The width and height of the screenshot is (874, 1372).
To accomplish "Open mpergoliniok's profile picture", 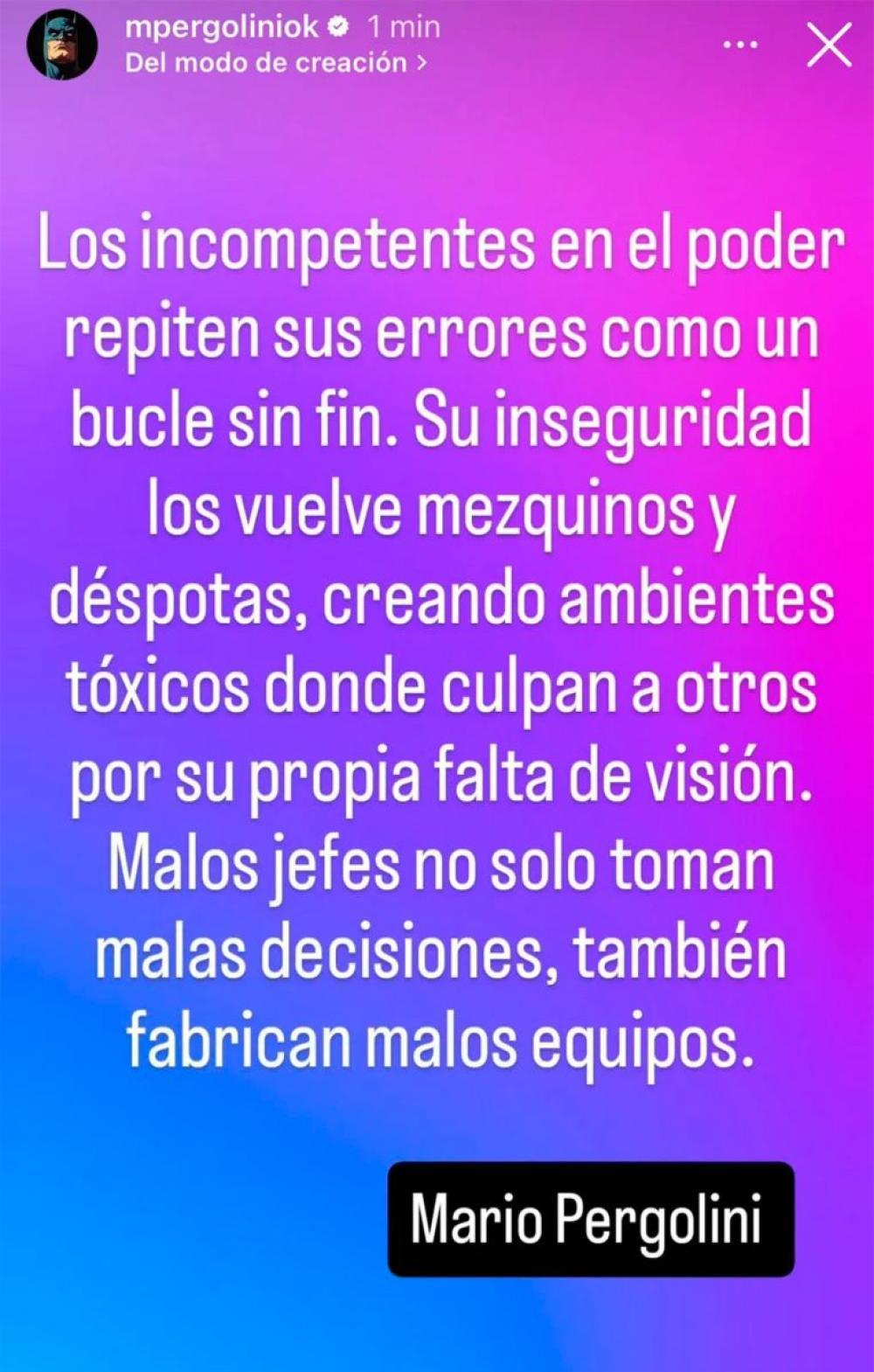I will pyautogui.click(x=62, y=45).
